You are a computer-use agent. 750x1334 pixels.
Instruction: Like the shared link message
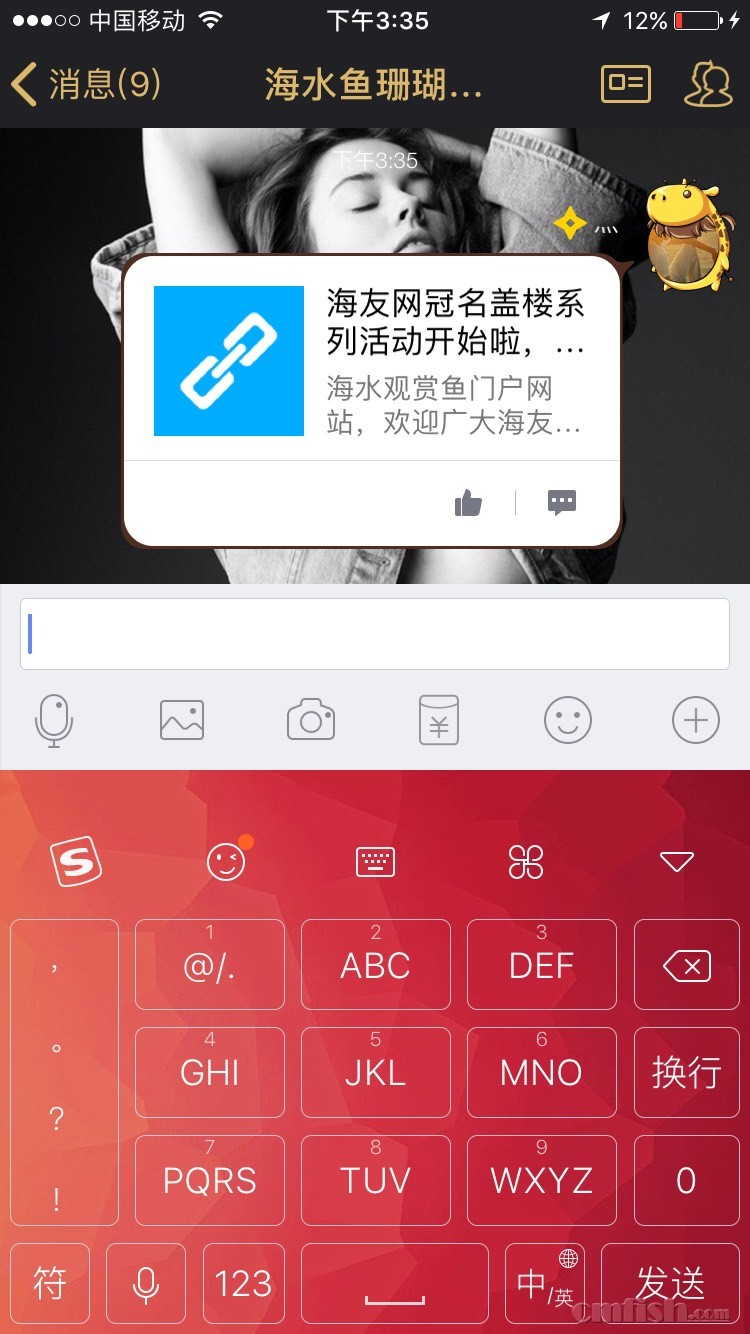coord(468,503)
